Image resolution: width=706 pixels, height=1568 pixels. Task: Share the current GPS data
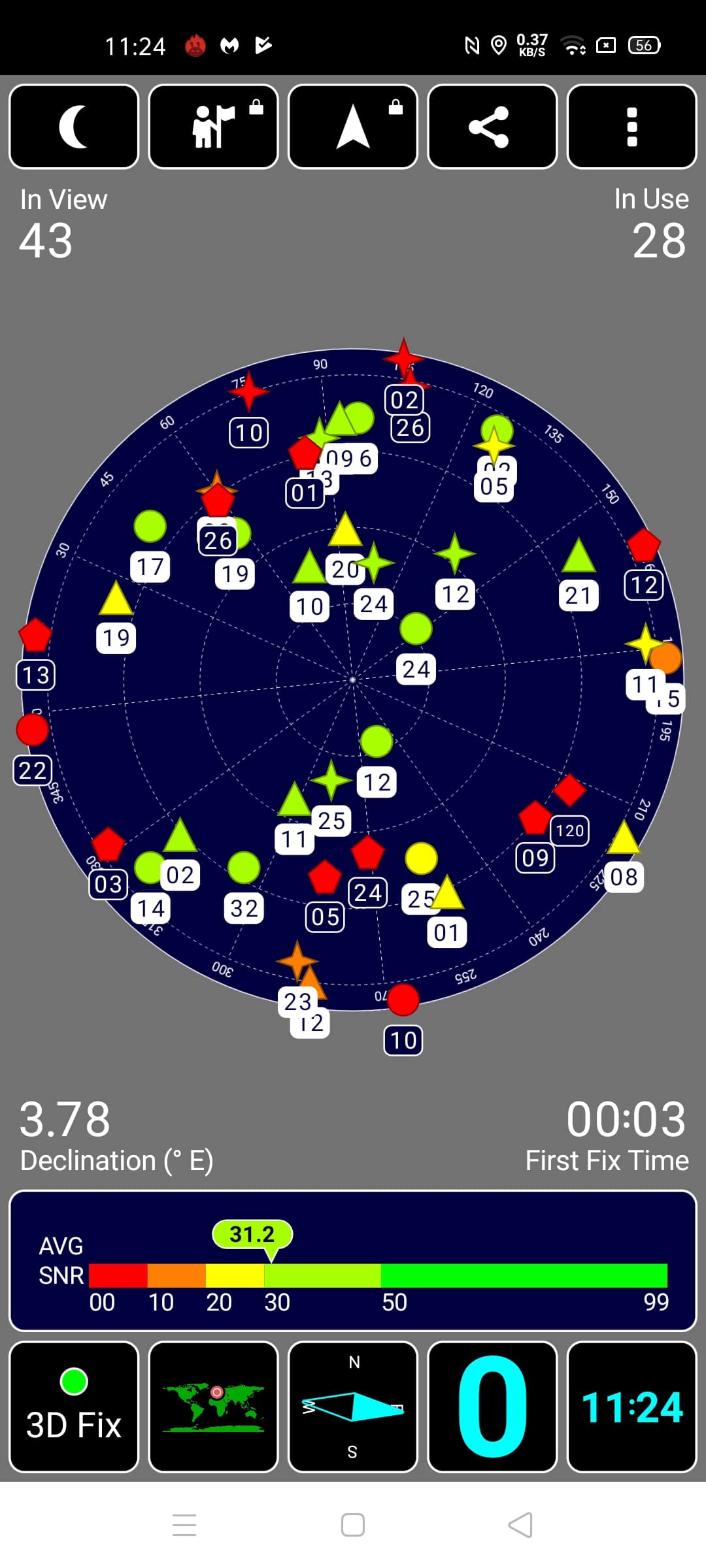pos(492,126)
